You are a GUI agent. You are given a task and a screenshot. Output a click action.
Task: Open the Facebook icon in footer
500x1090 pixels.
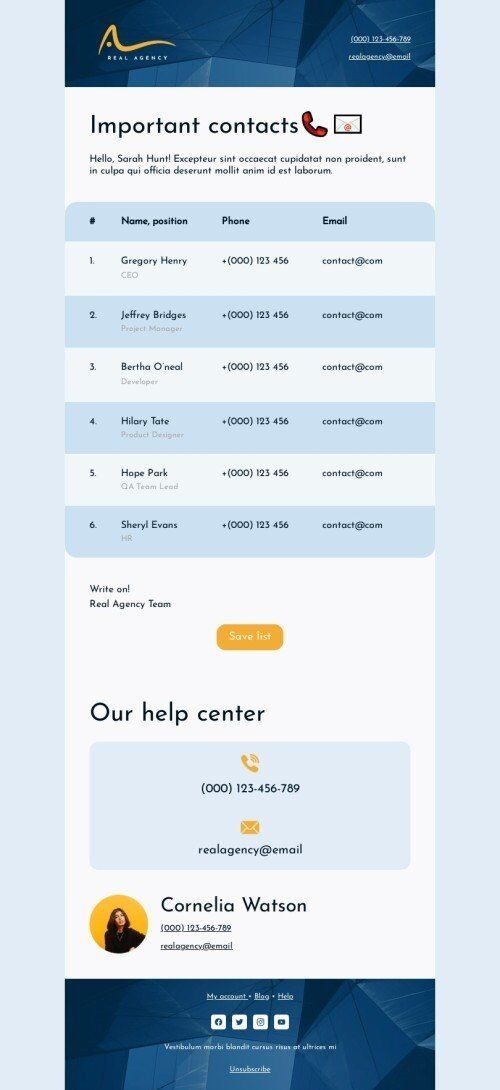click(218, 1021)
